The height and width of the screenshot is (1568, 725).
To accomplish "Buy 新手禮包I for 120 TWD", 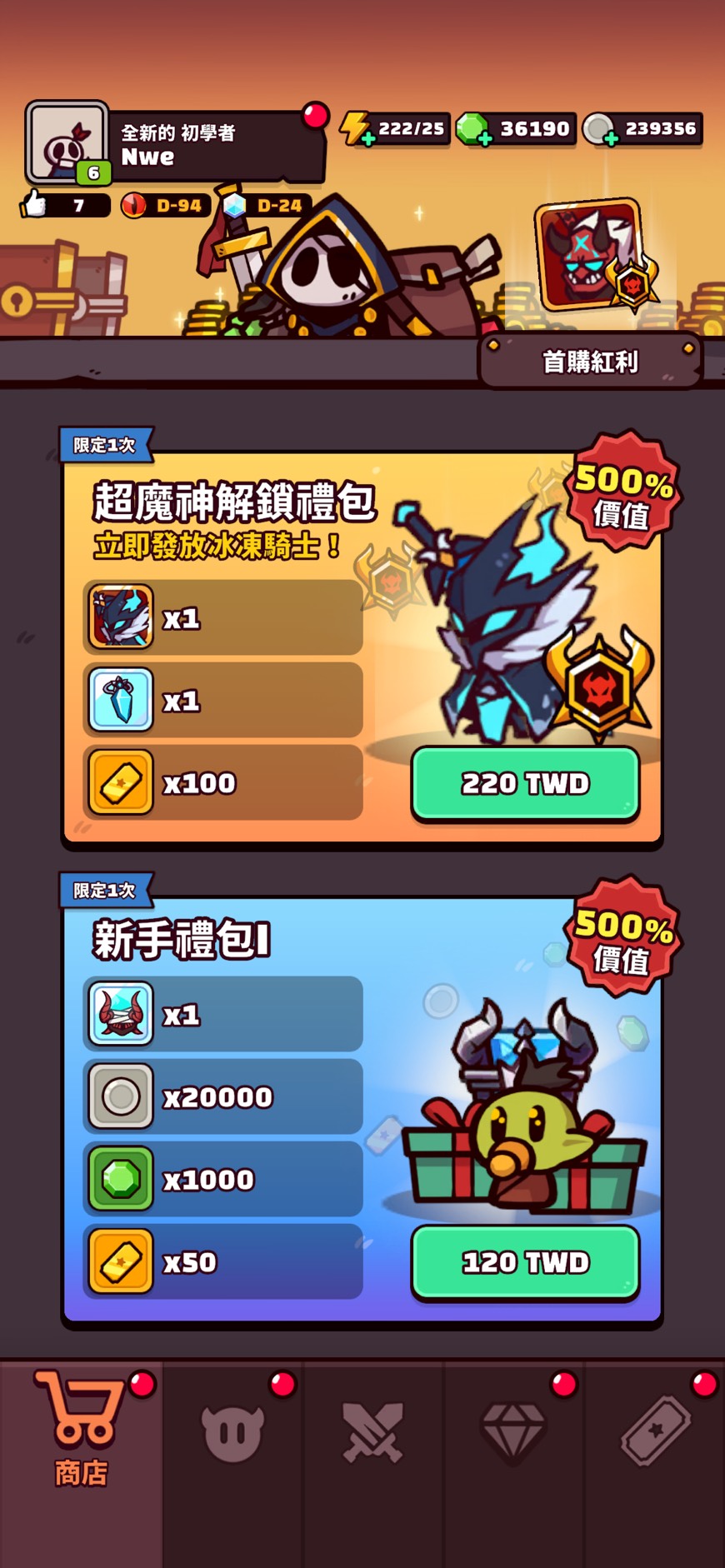I will (x=525, y=1262).
